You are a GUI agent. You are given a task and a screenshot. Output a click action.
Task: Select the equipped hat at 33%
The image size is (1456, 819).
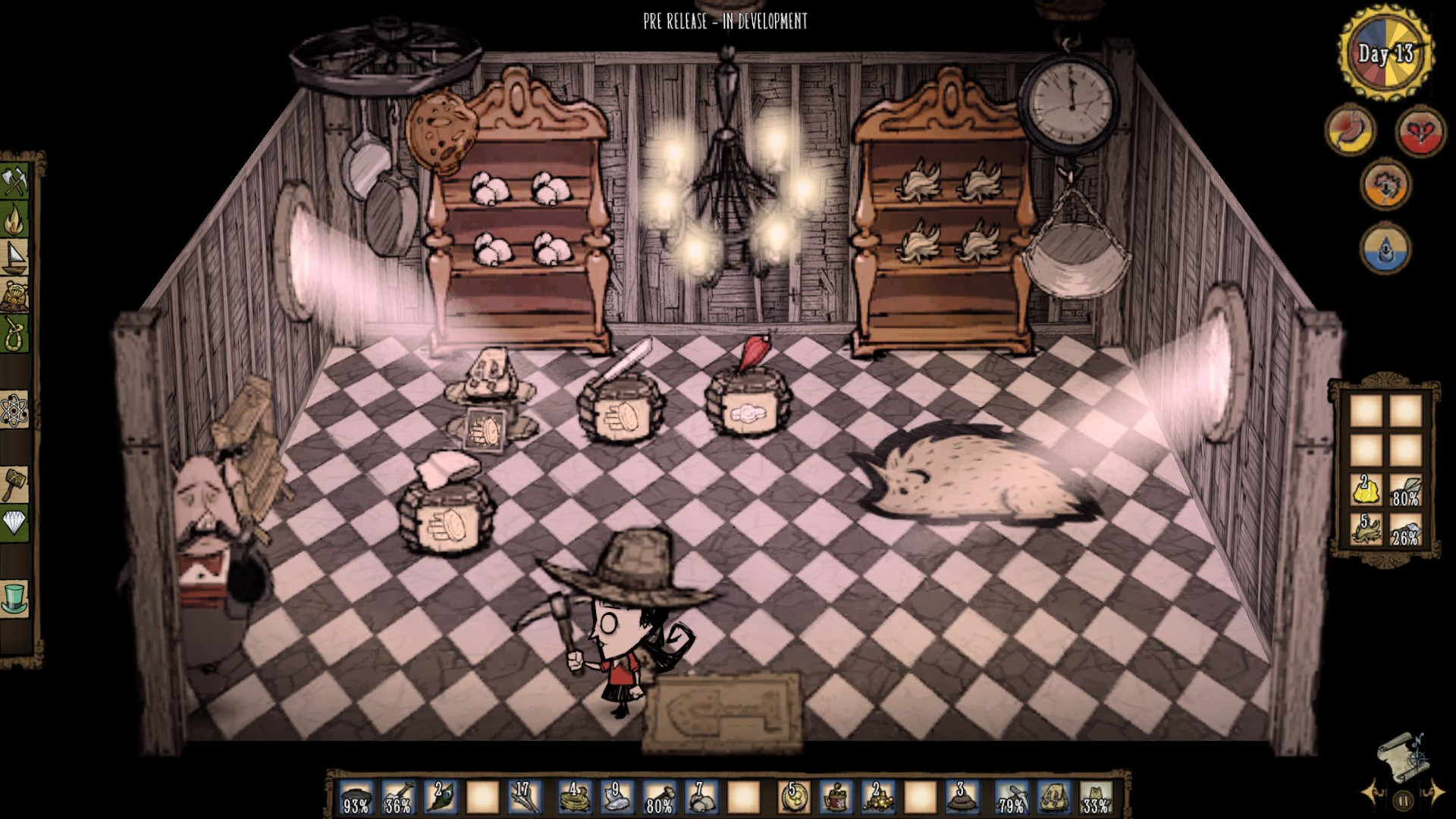[1094, 797]
